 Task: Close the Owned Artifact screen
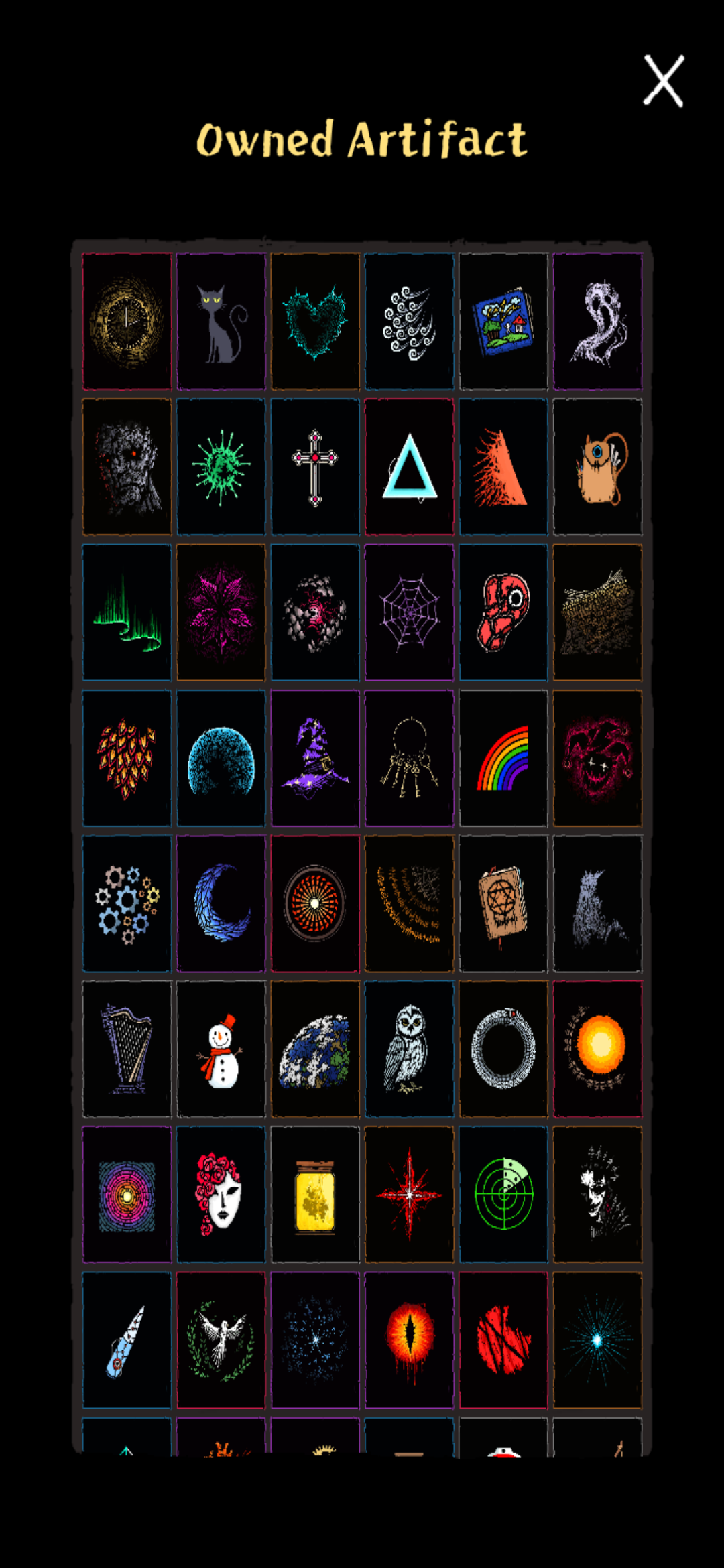[x=663, y=81]
